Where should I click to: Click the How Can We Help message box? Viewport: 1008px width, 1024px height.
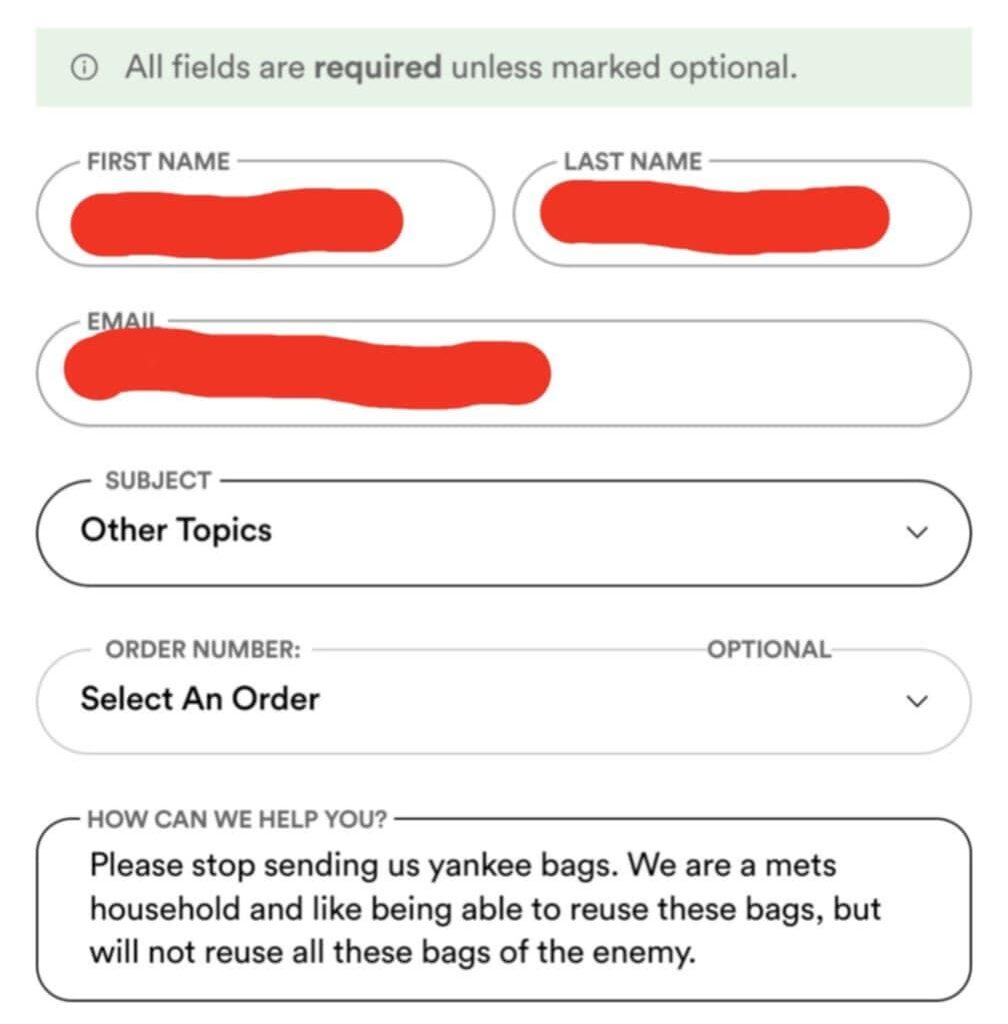coord(500,908)
